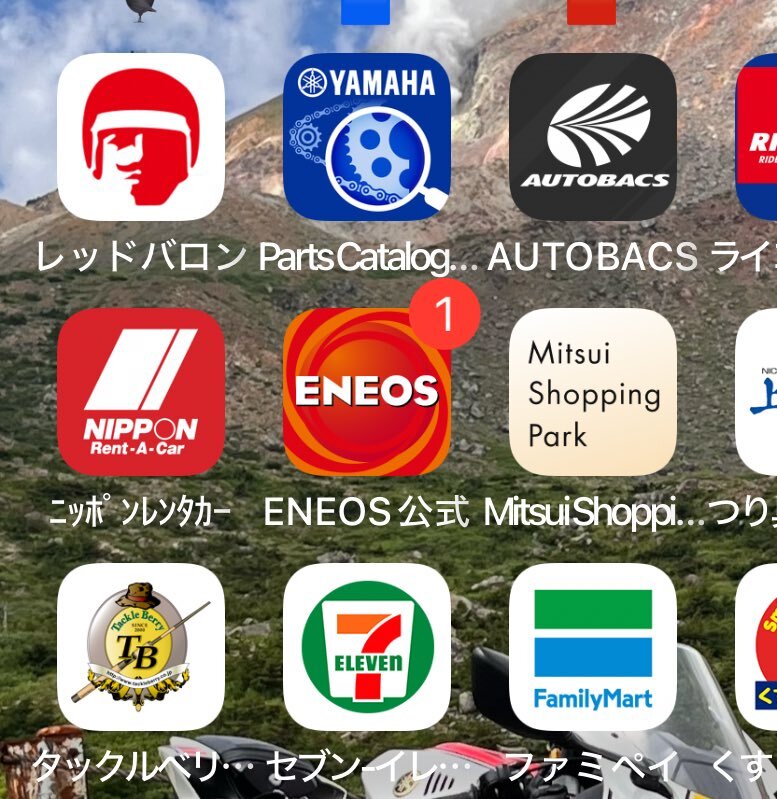The height and width of the screenshot is (799, 777).
Task: Launch Yamaha Parts Catalogue app
Action: [367, 137]
